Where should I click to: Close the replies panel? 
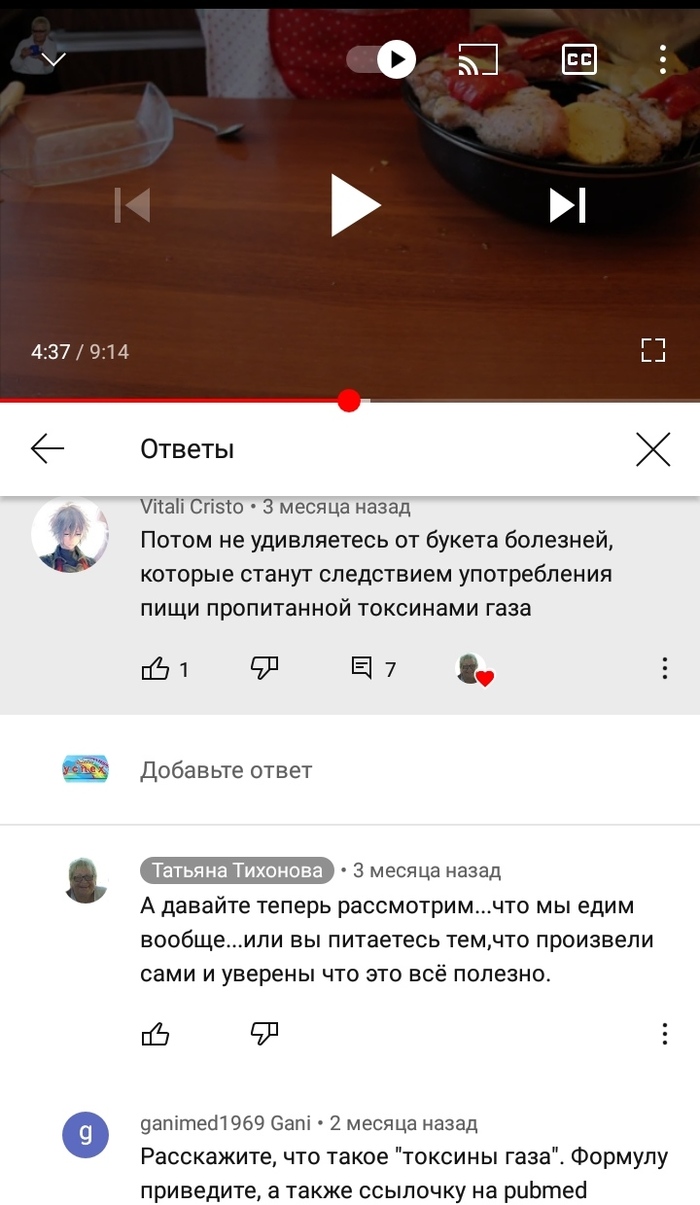[653, 449]
